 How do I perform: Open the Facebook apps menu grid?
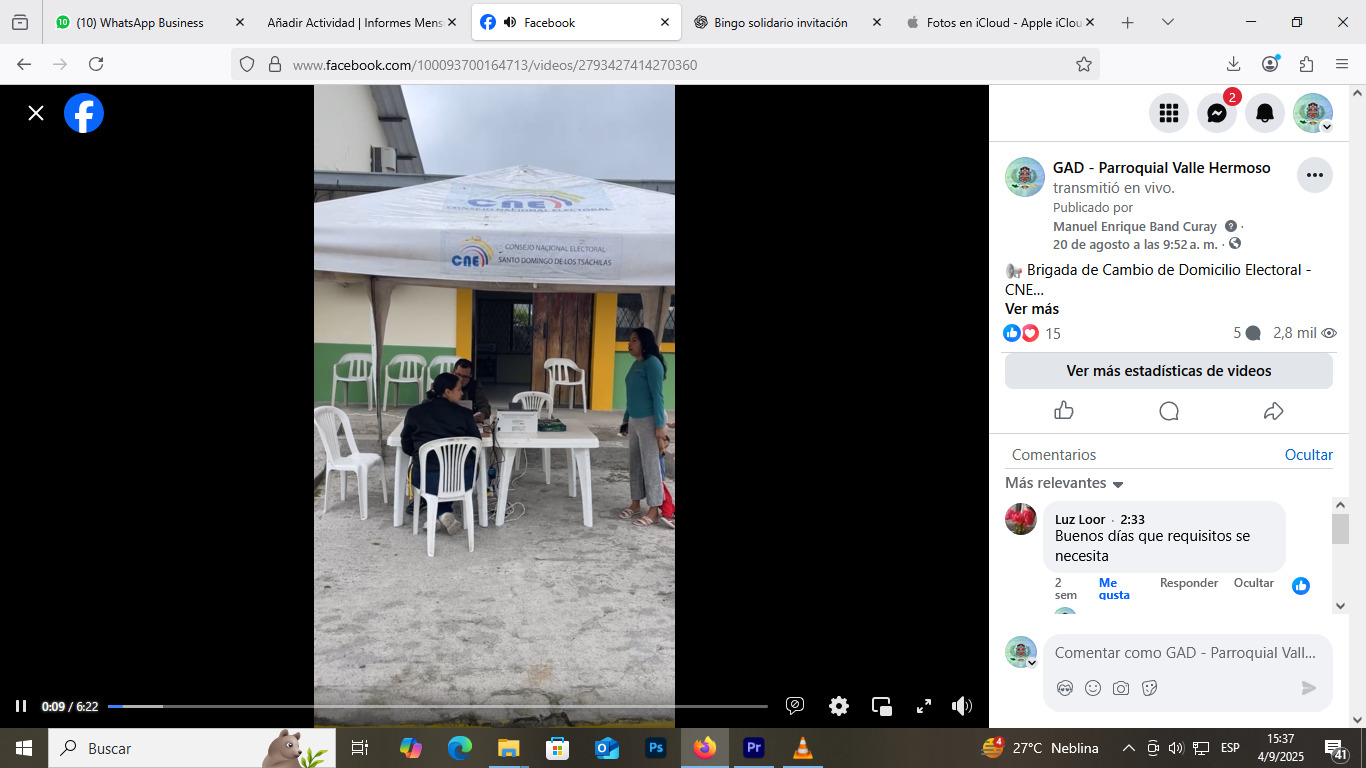point(1168,113)
